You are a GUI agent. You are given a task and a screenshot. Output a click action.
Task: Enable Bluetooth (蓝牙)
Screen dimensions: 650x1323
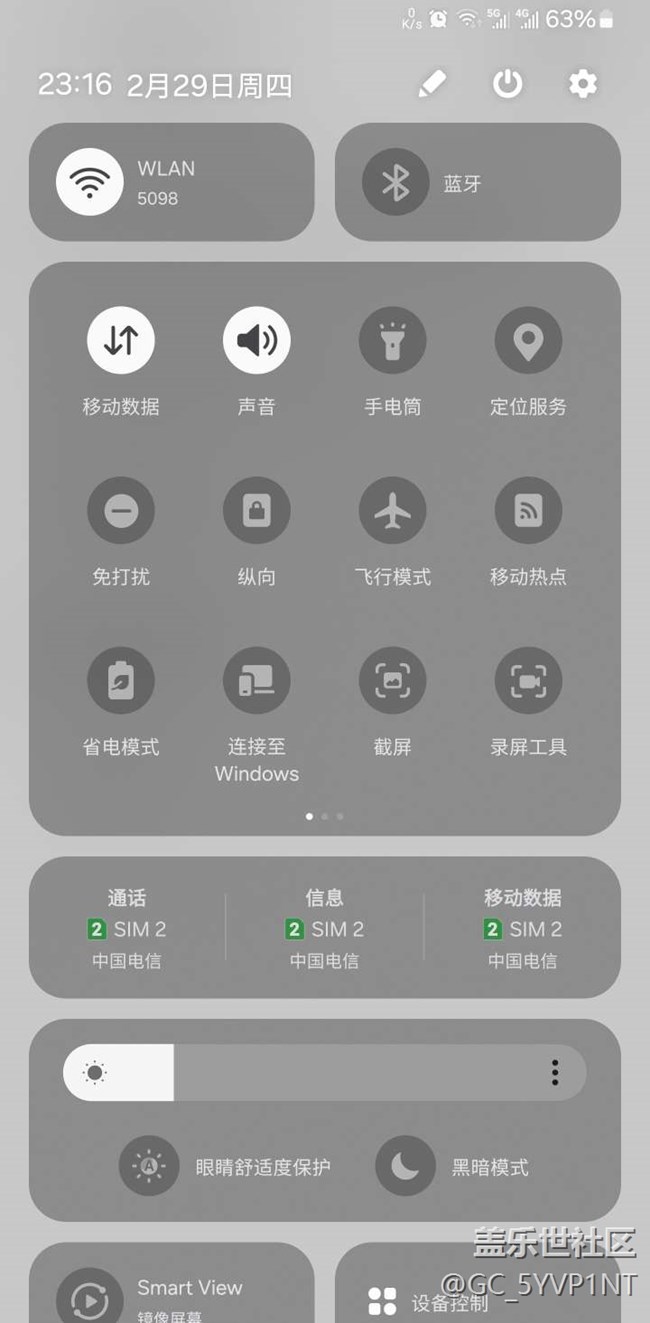(x=395, y=182)
